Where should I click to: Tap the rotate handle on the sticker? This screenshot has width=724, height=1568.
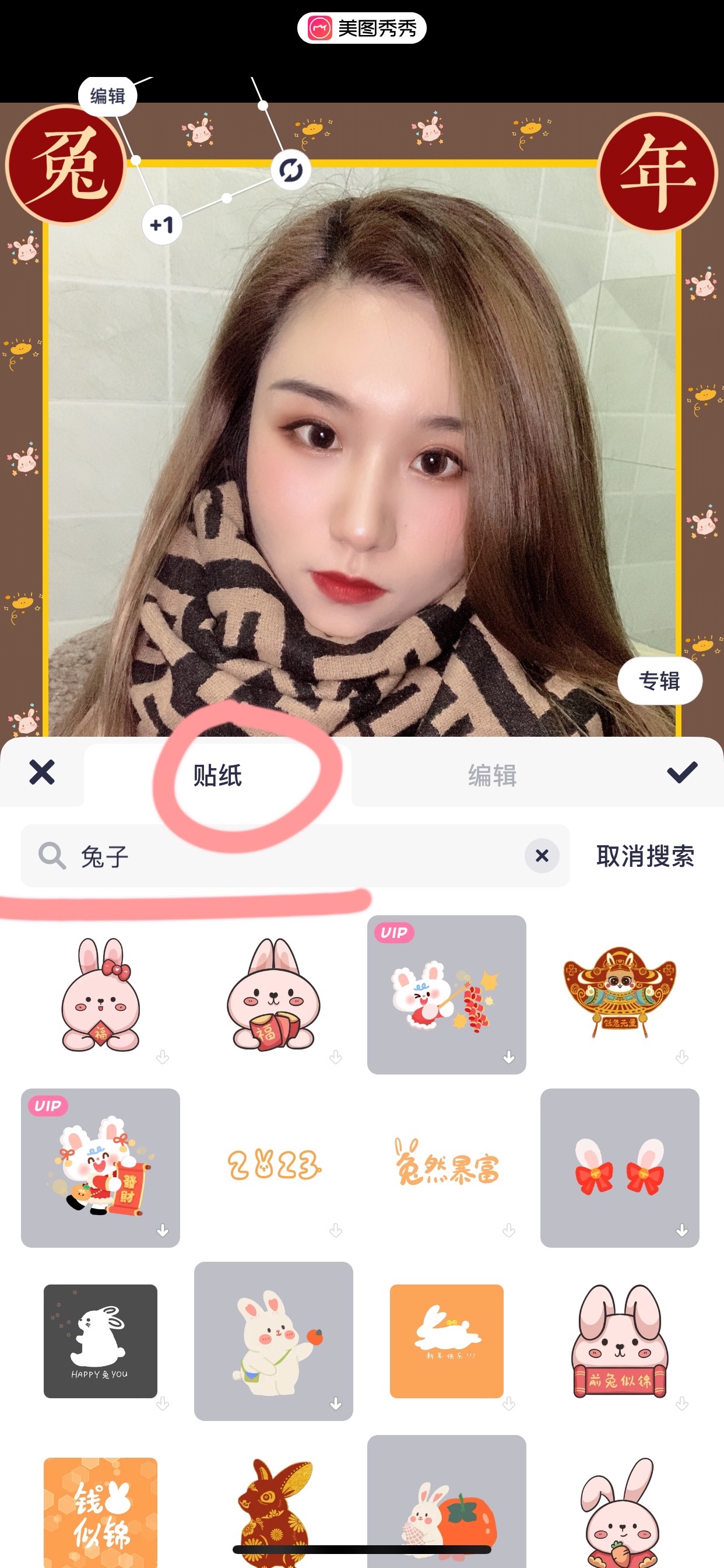(291, 170)
